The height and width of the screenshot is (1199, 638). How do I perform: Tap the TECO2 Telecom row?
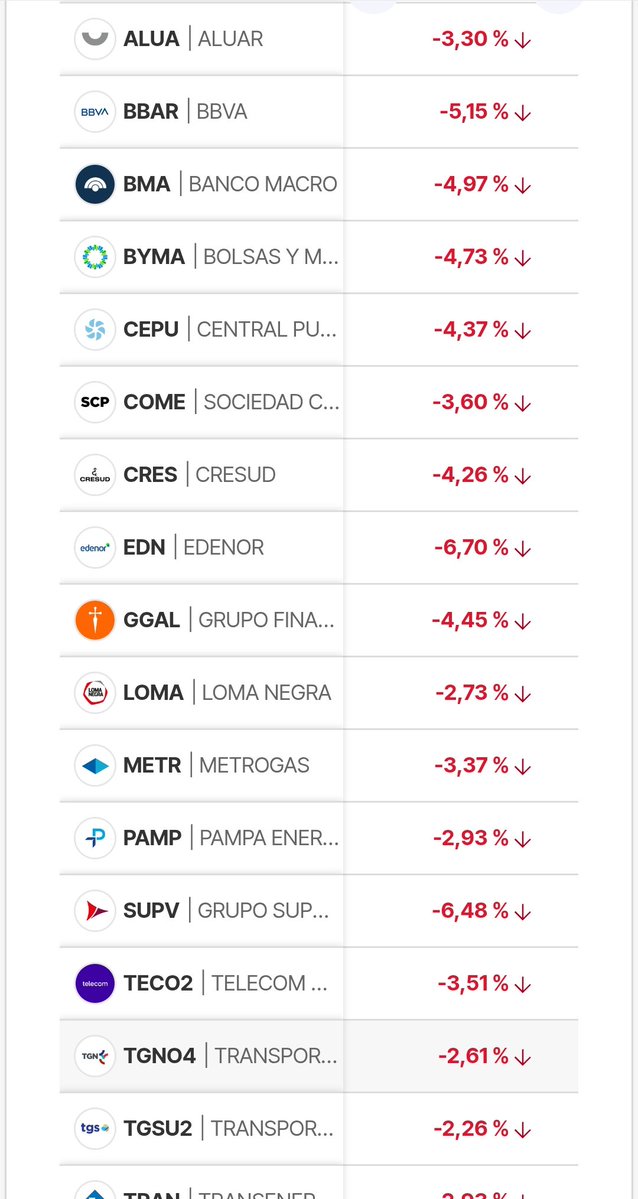(x=318, y=983)
